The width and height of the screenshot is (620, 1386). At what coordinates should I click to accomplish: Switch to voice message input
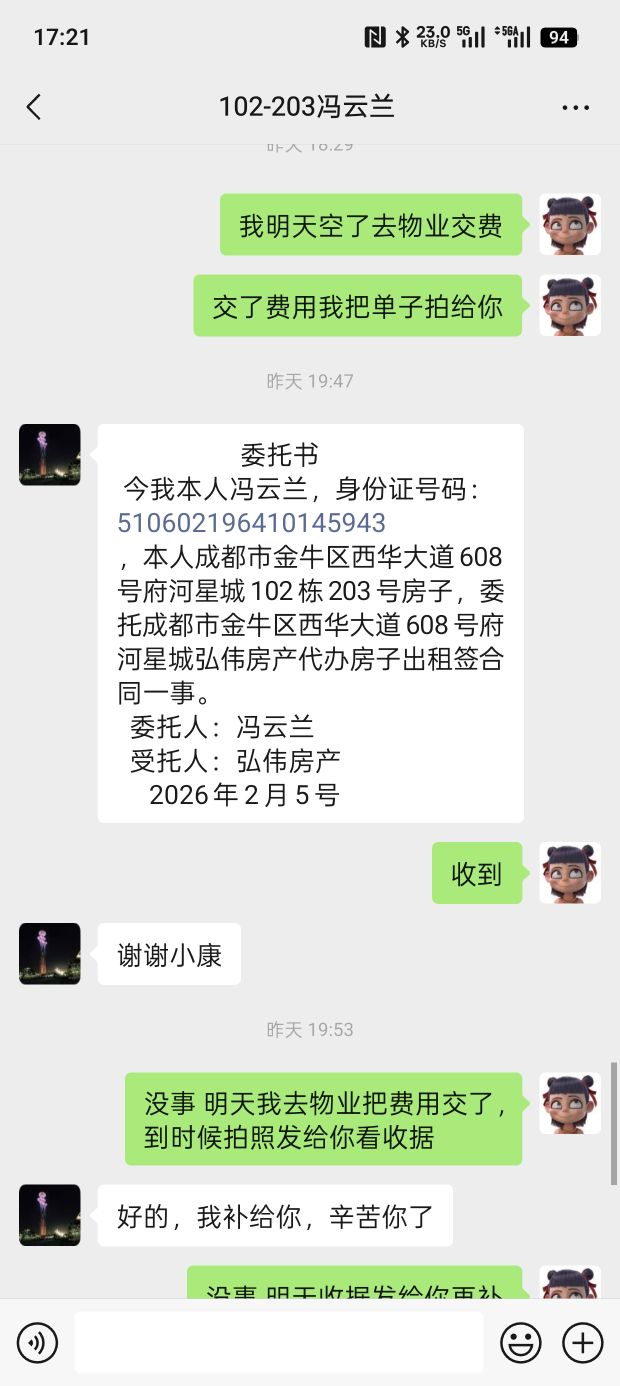[37, 1342]
